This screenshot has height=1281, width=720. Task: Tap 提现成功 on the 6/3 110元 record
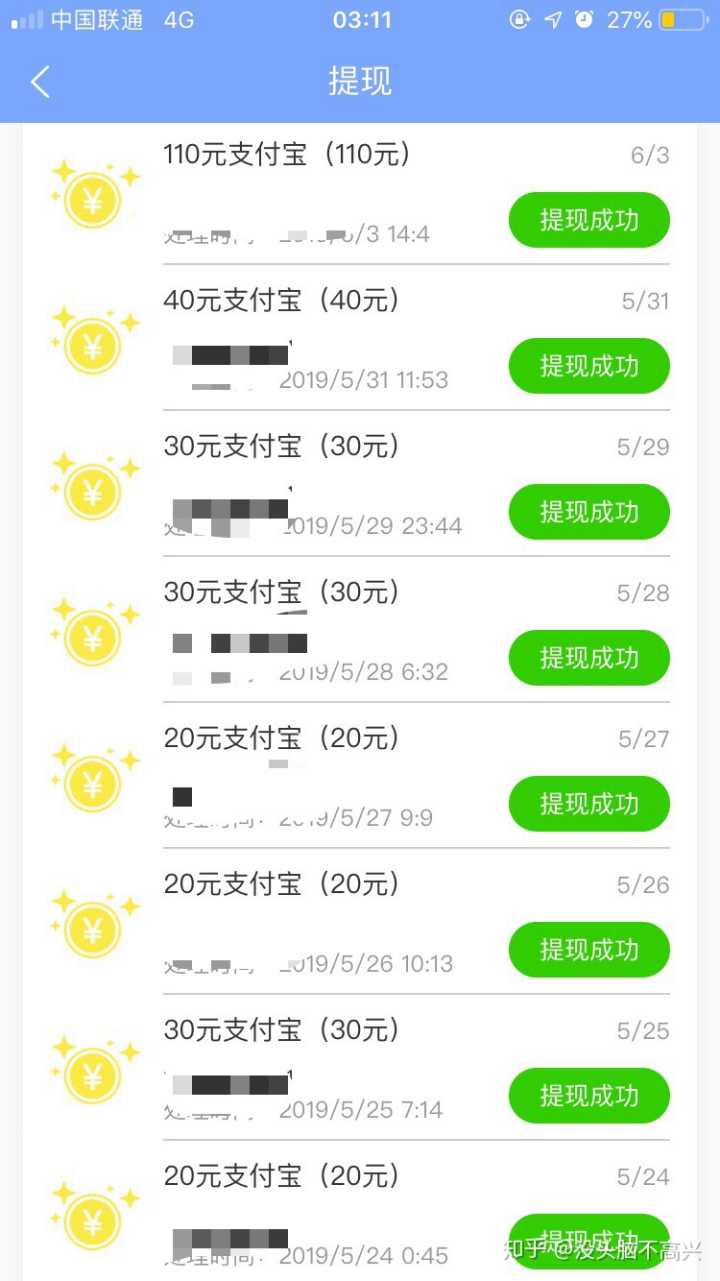[589, 220]
